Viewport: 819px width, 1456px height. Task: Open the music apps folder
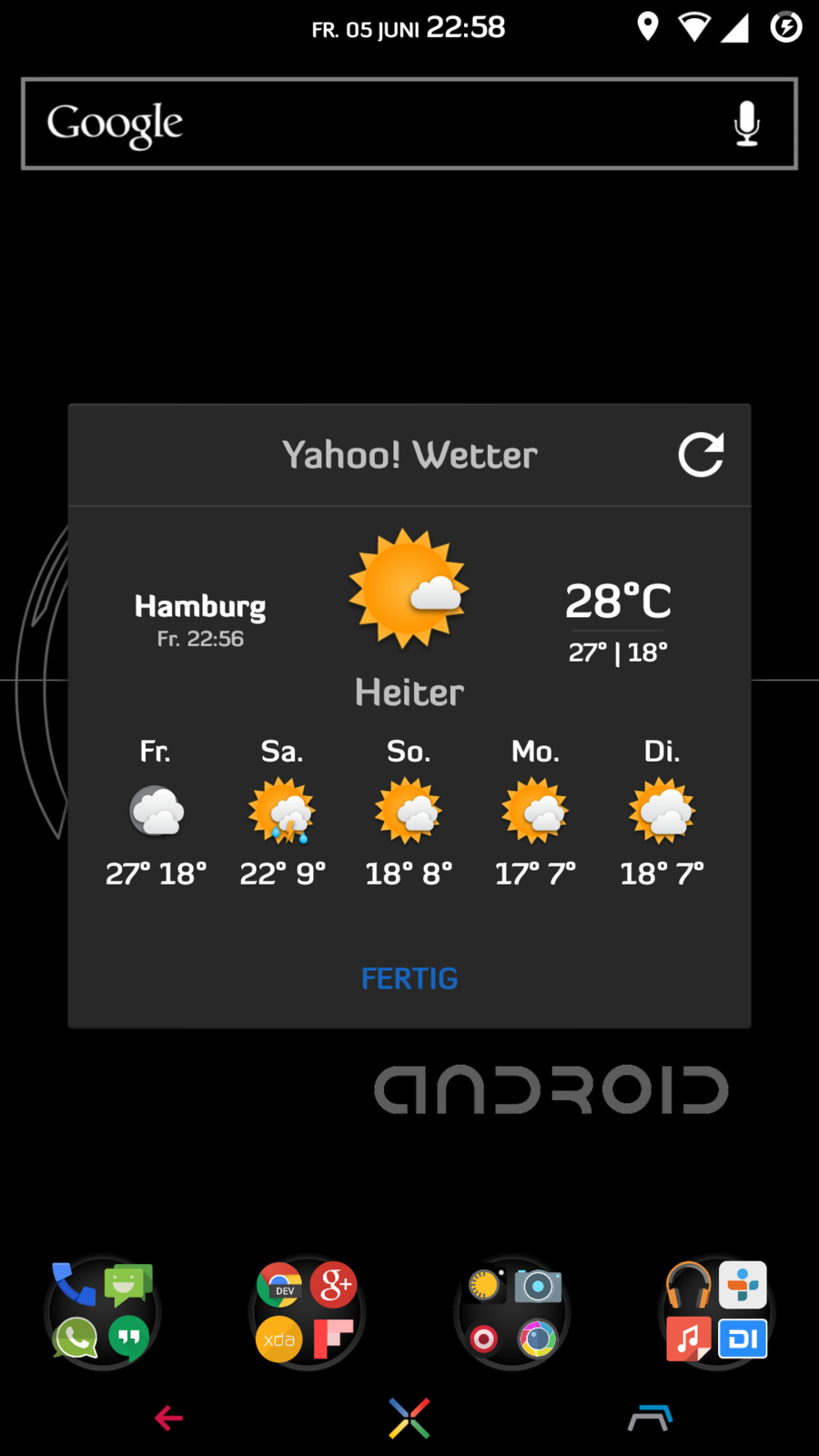[x=716, y=1312]
